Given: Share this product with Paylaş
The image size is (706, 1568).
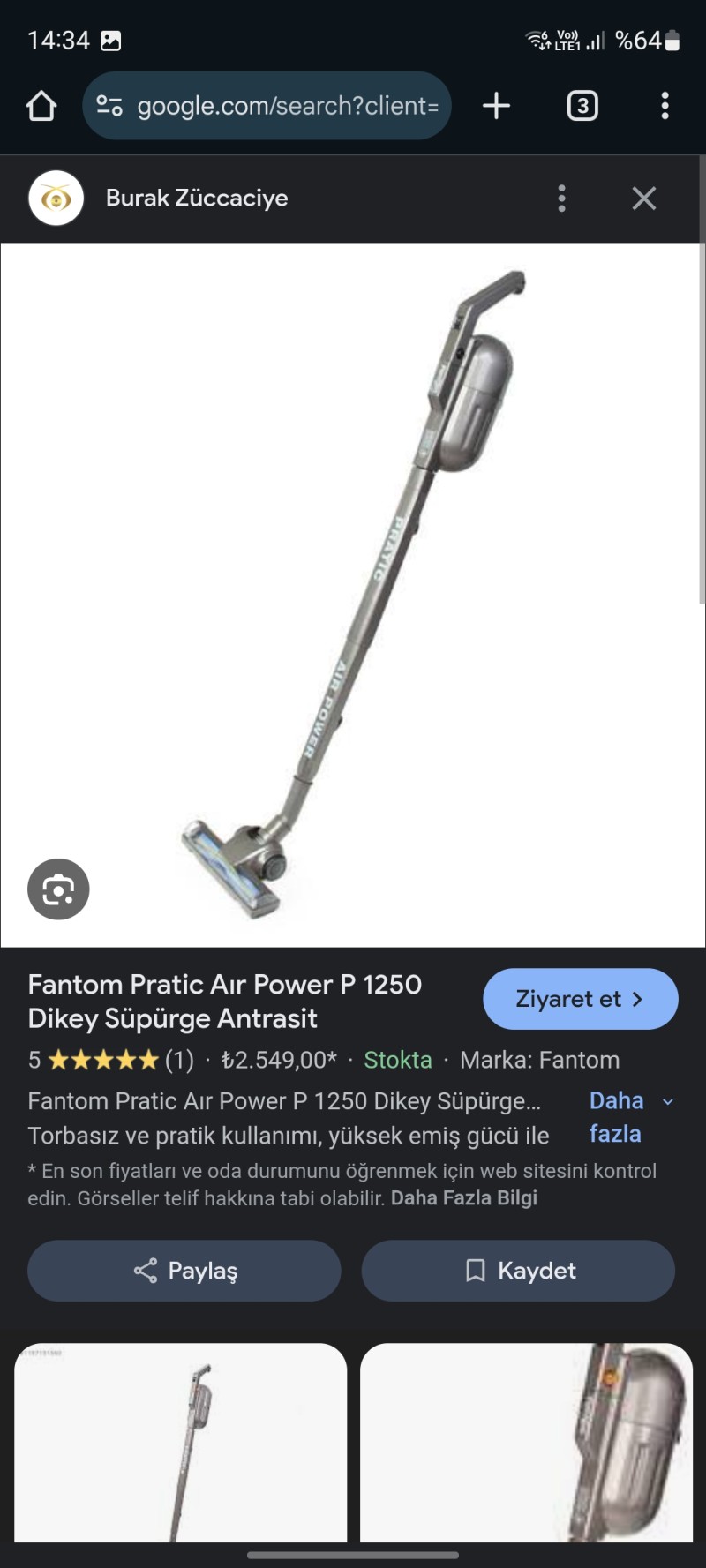Looking at the screenshot, I should [x=184, y=1271].
